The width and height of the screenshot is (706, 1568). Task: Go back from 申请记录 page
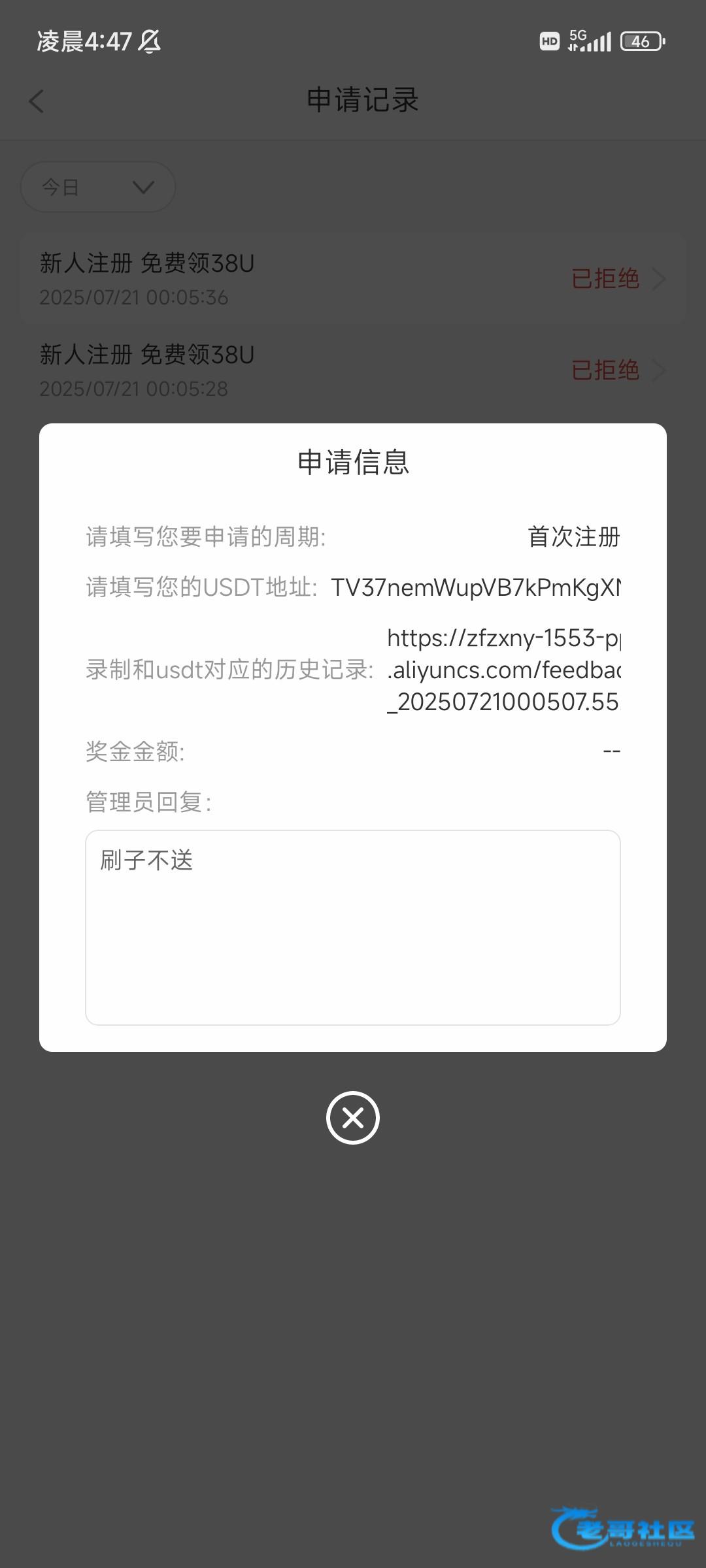click(37, 101)
